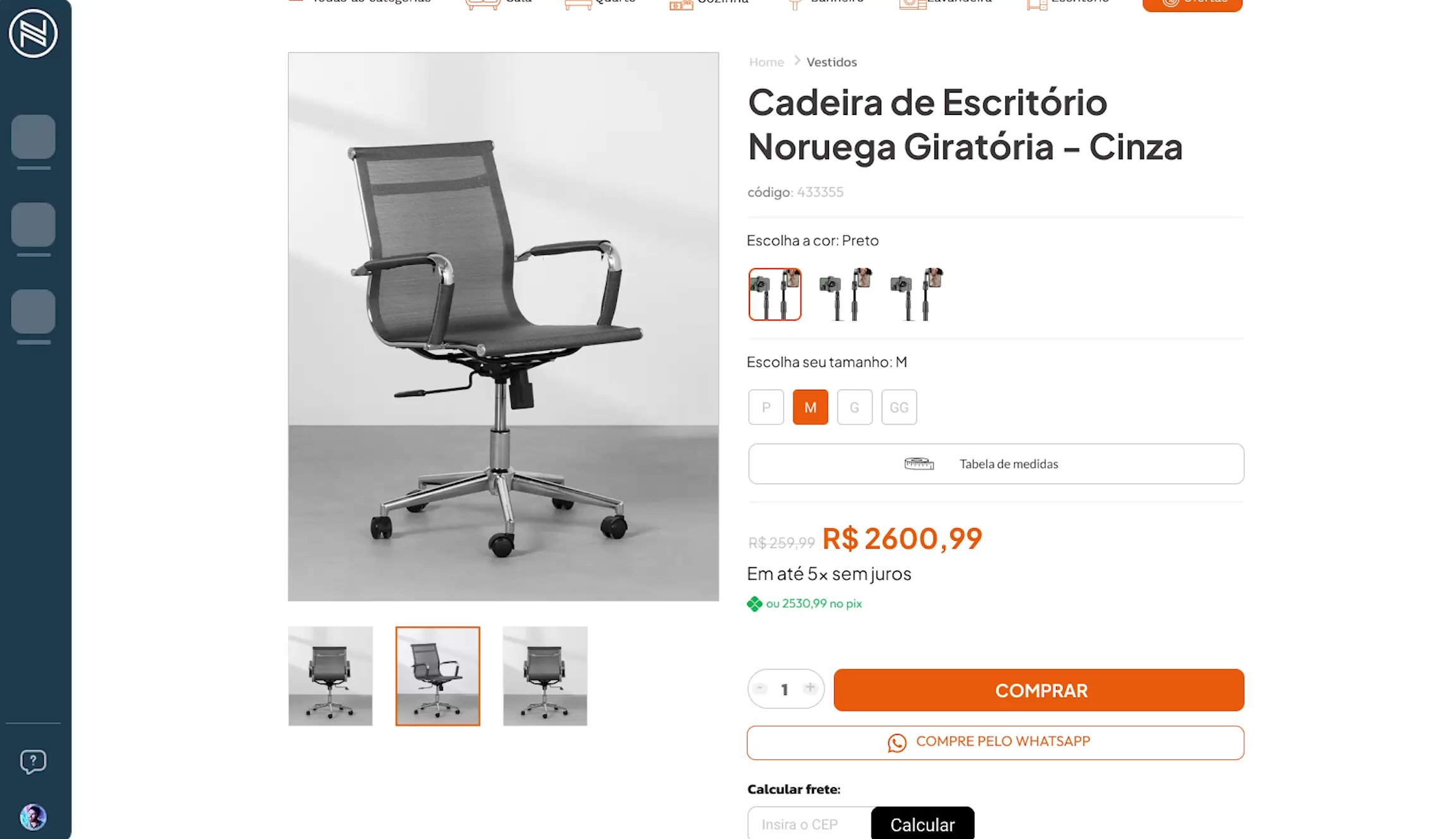
Task: Select the third color swatch
Action: coord(916,294)
